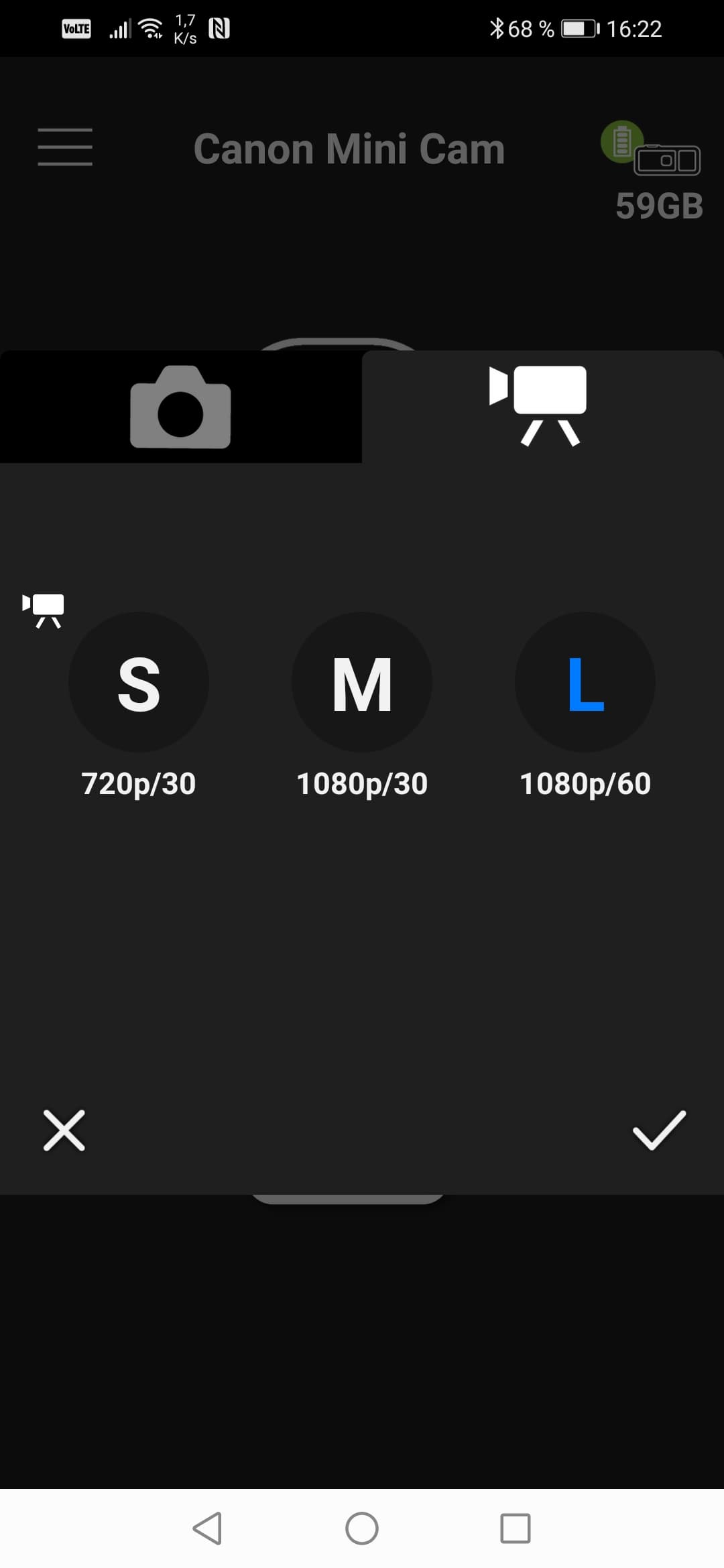Screen dimensions: 724x1568
Task: Pick L 1080p/60 video size
Action: [x=585, y=683]
